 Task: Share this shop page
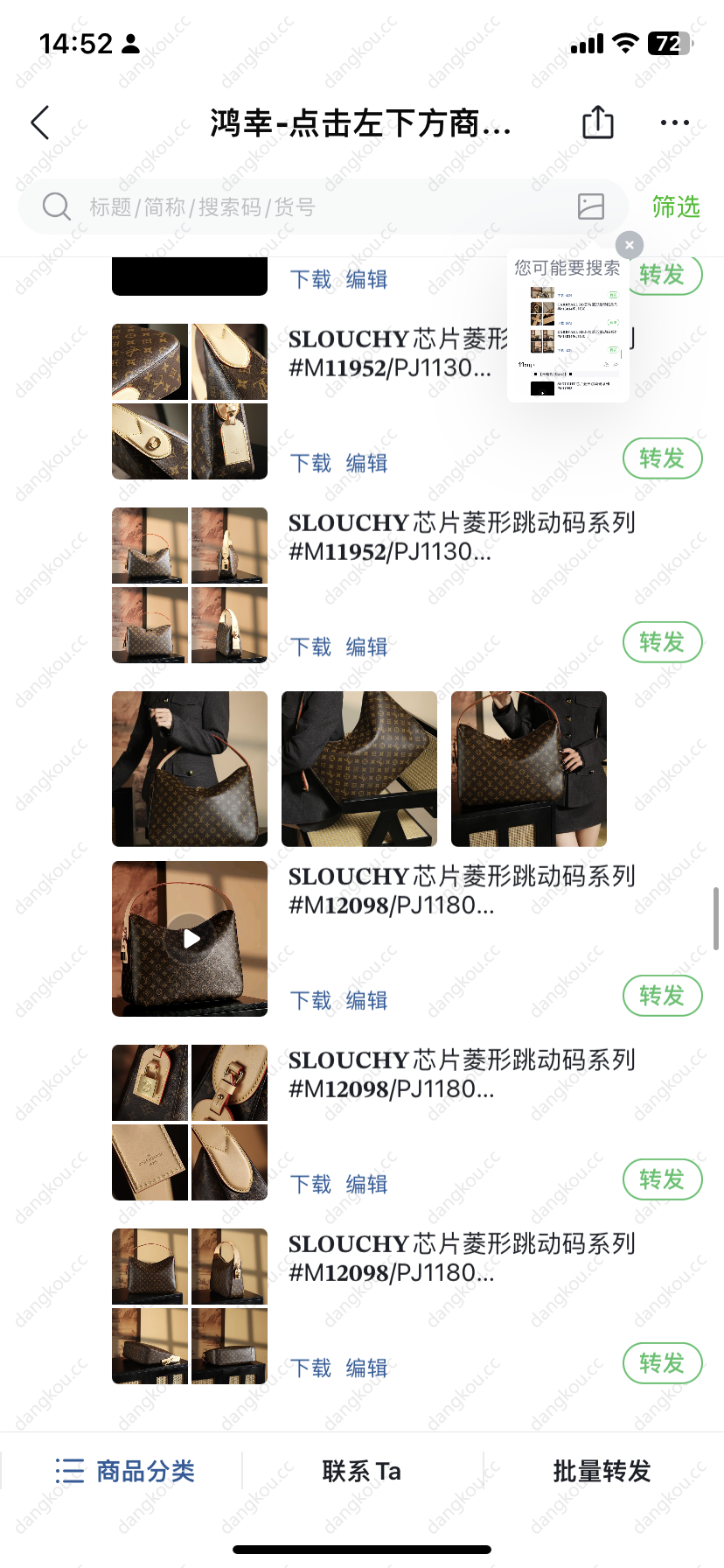click(598, 122)
